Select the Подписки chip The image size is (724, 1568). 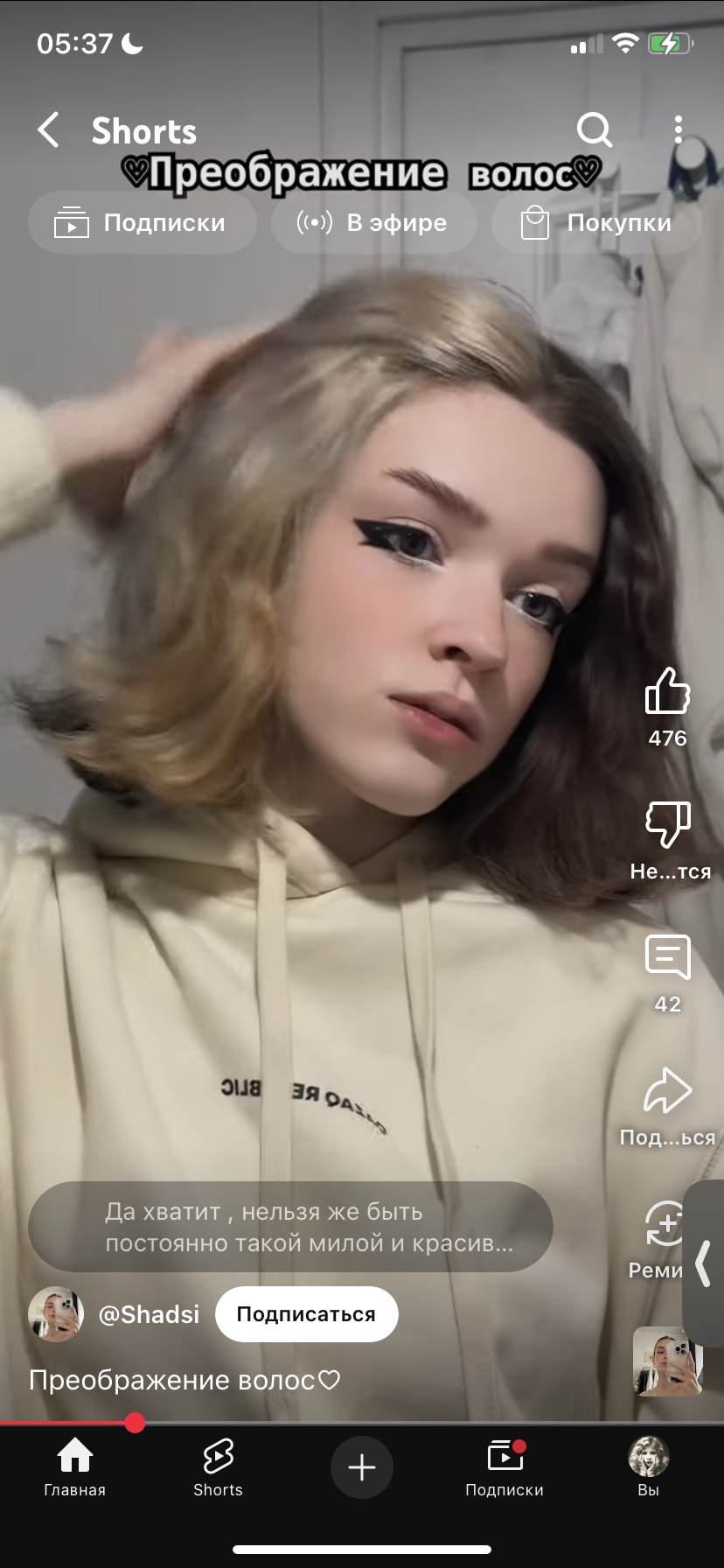coord(142,223)
